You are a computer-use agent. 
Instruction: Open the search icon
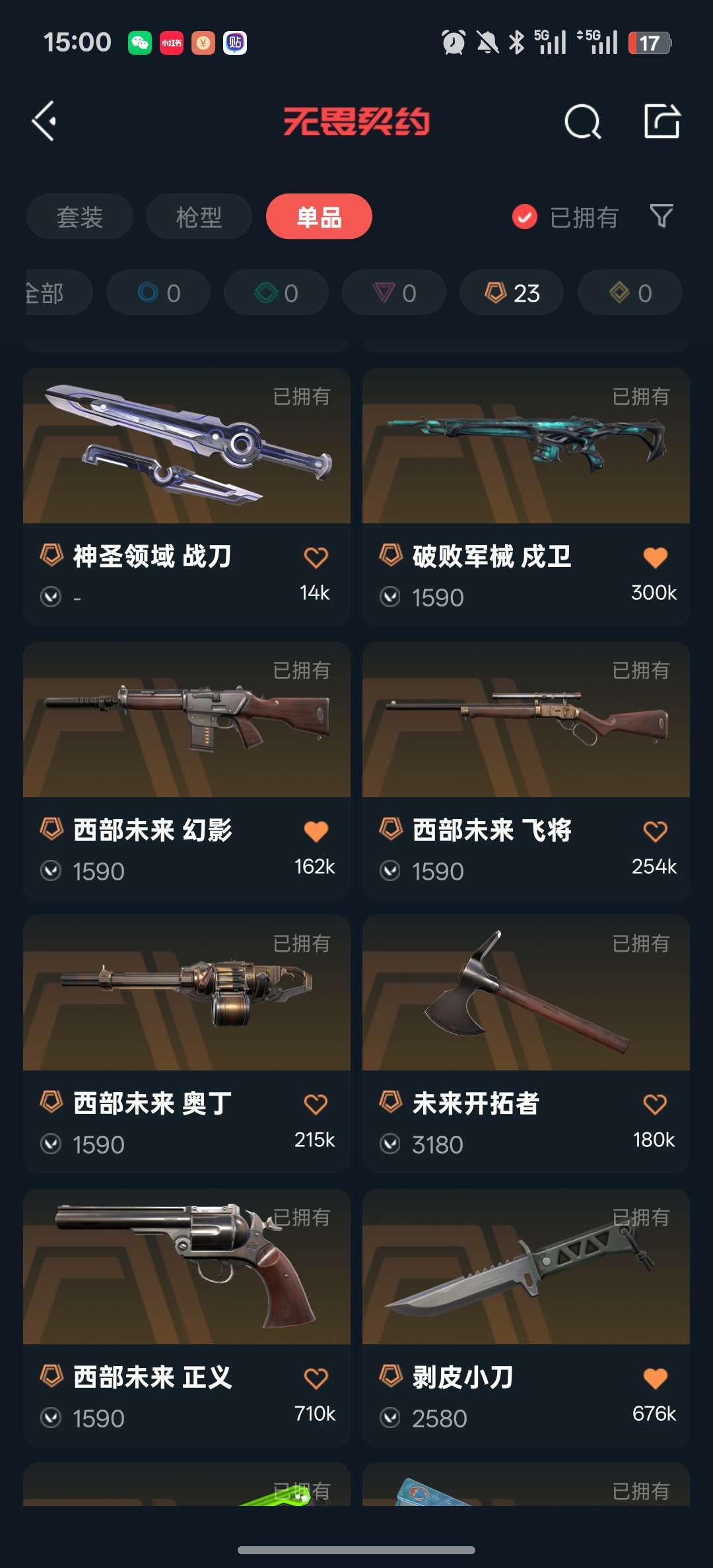(x=582, y=121)
